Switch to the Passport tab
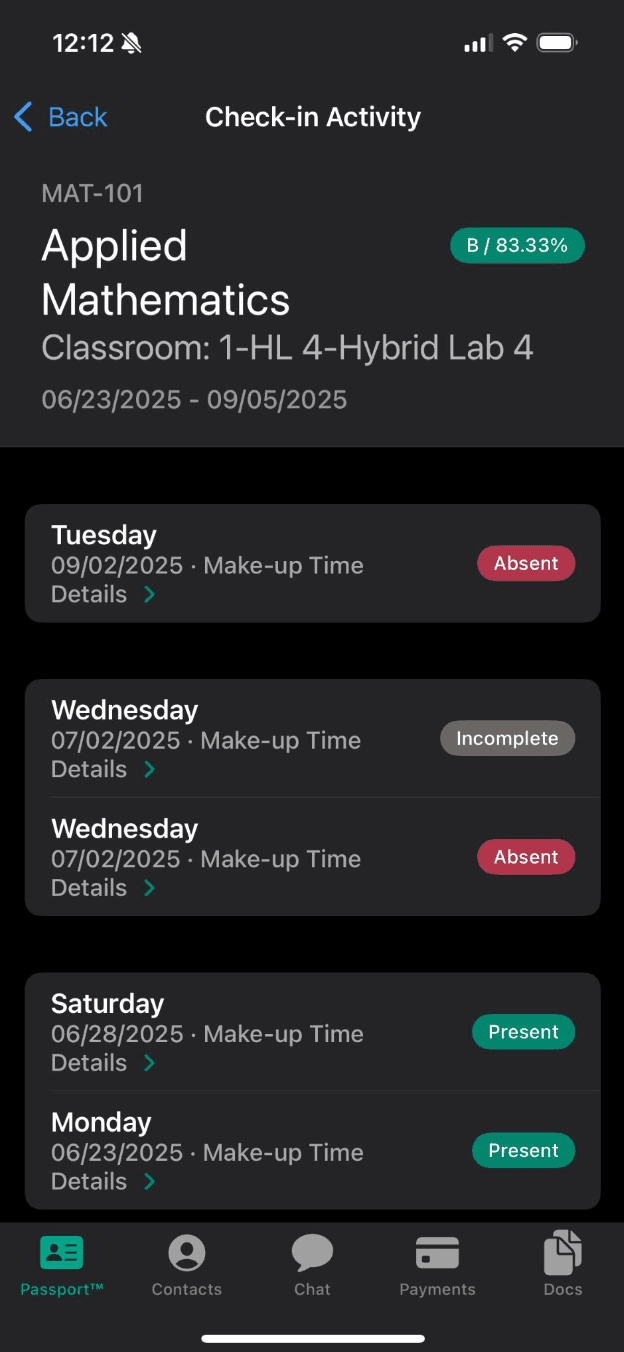The height and width of the screenshot is (1352, 624). pyautogui.click(x=62, y=1266)
